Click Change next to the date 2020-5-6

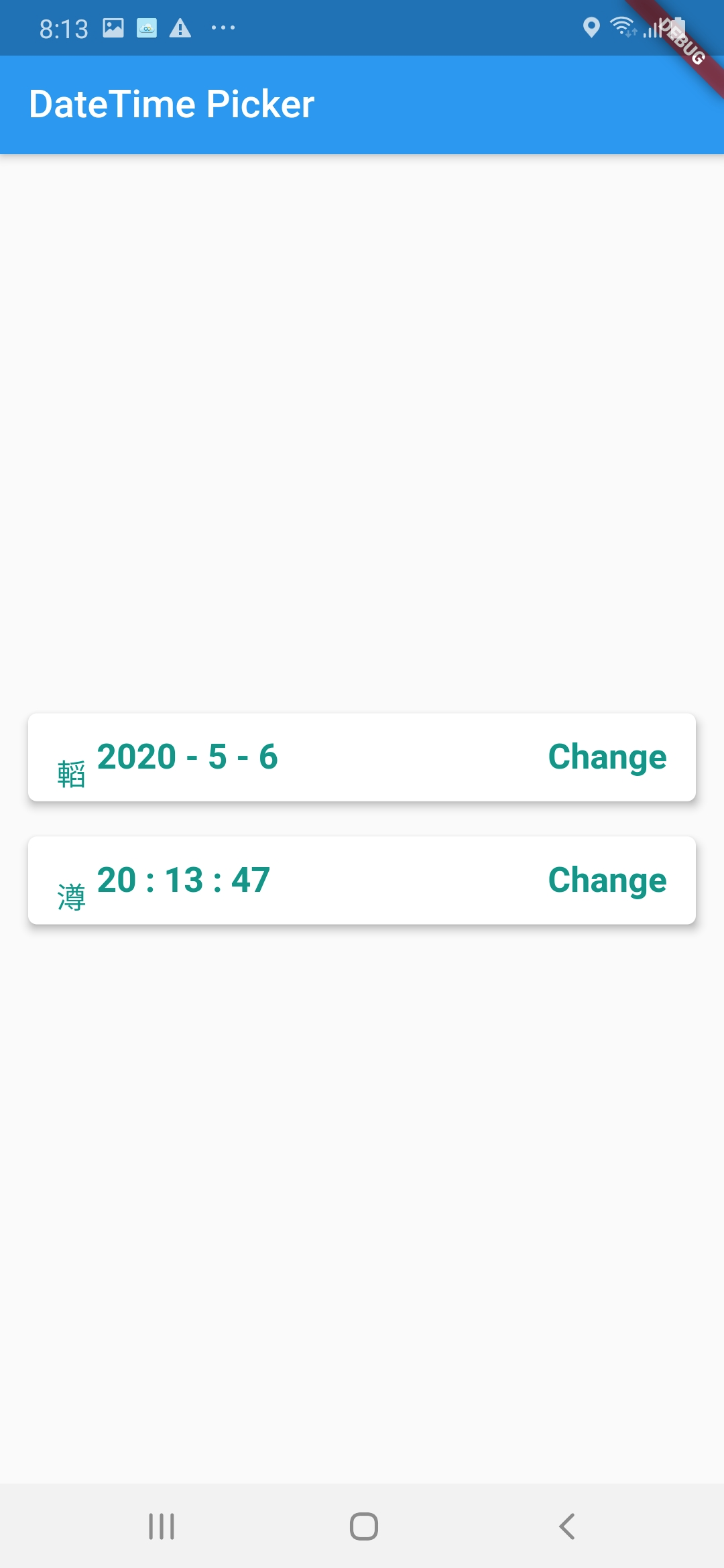point(607,757)
